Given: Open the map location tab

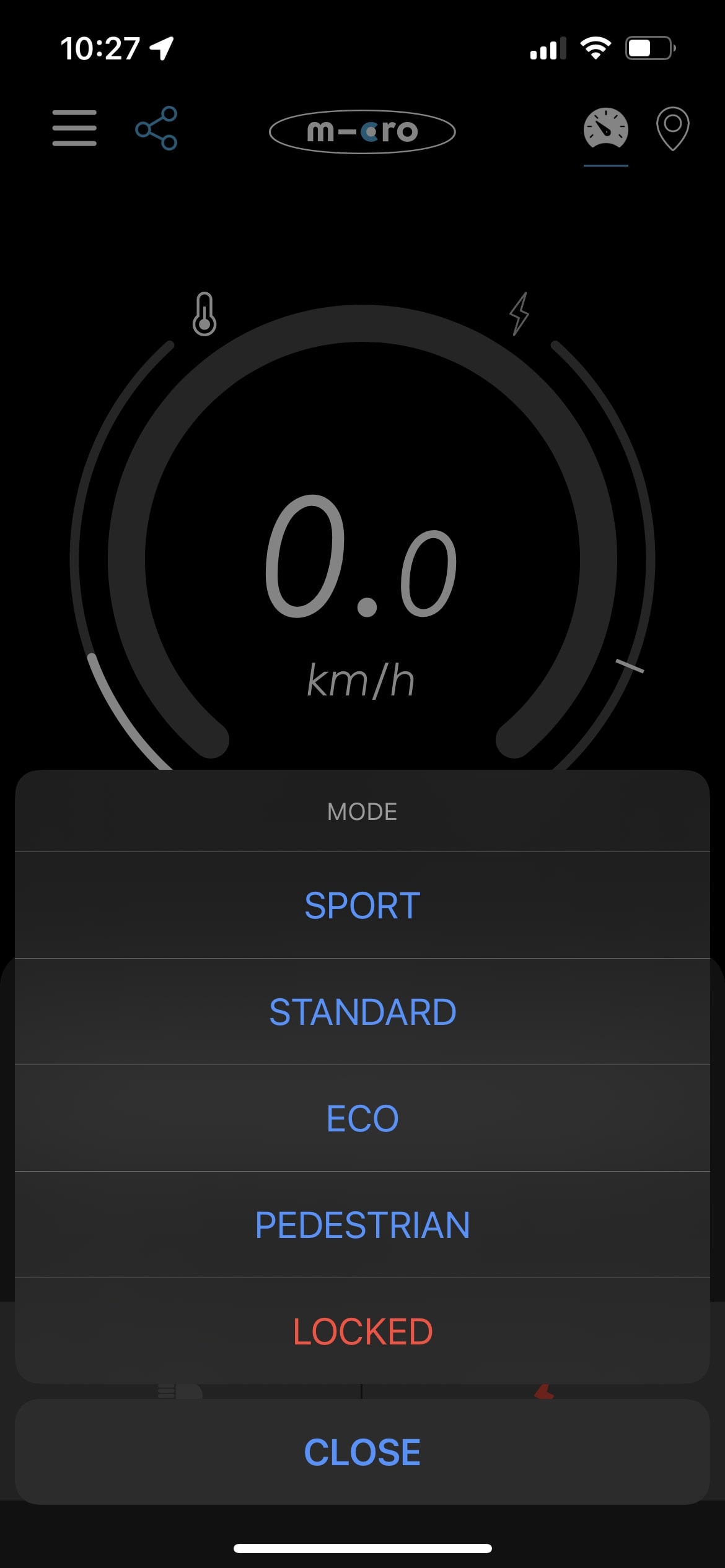Looking at the screenshot, I should 672,129.
